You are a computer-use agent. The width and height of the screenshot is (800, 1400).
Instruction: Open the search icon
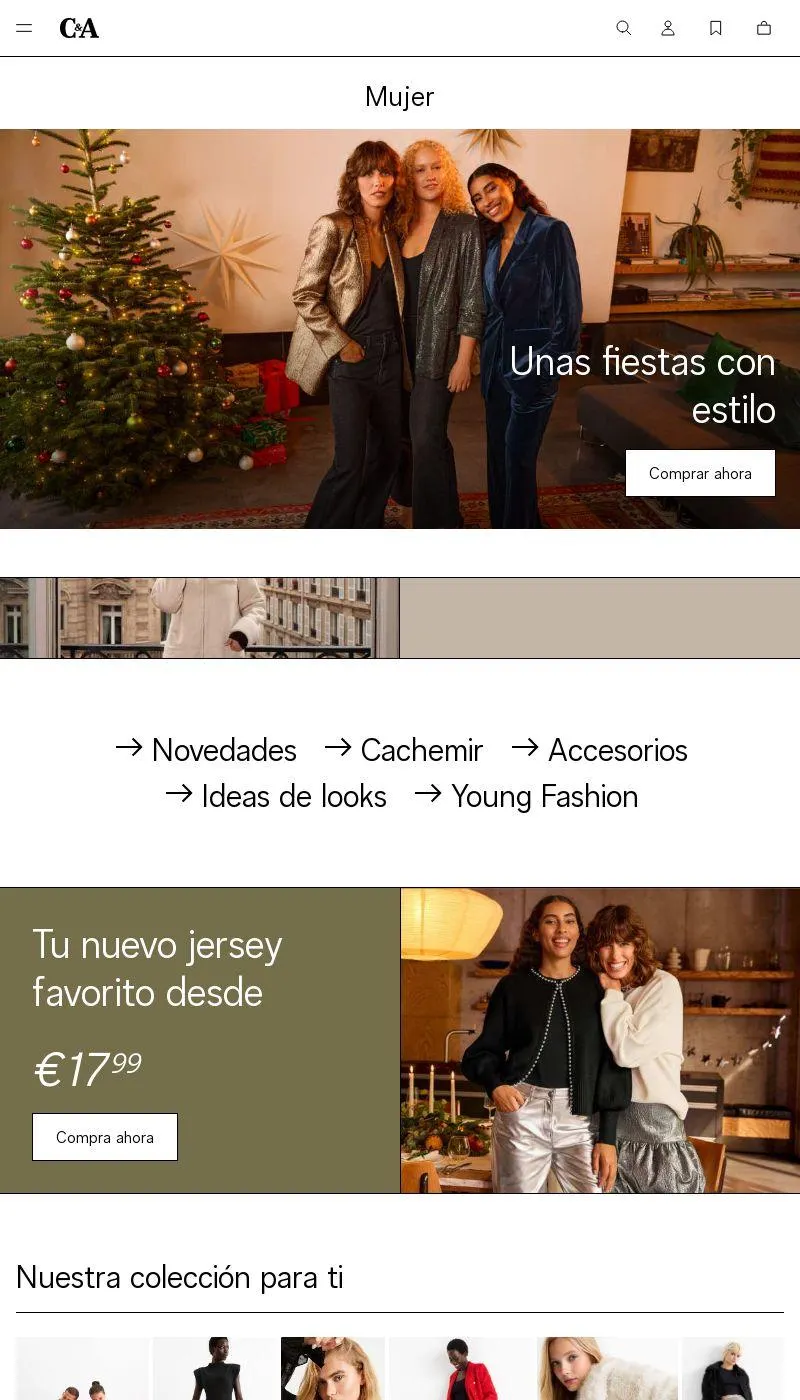[x=623, y=28]
